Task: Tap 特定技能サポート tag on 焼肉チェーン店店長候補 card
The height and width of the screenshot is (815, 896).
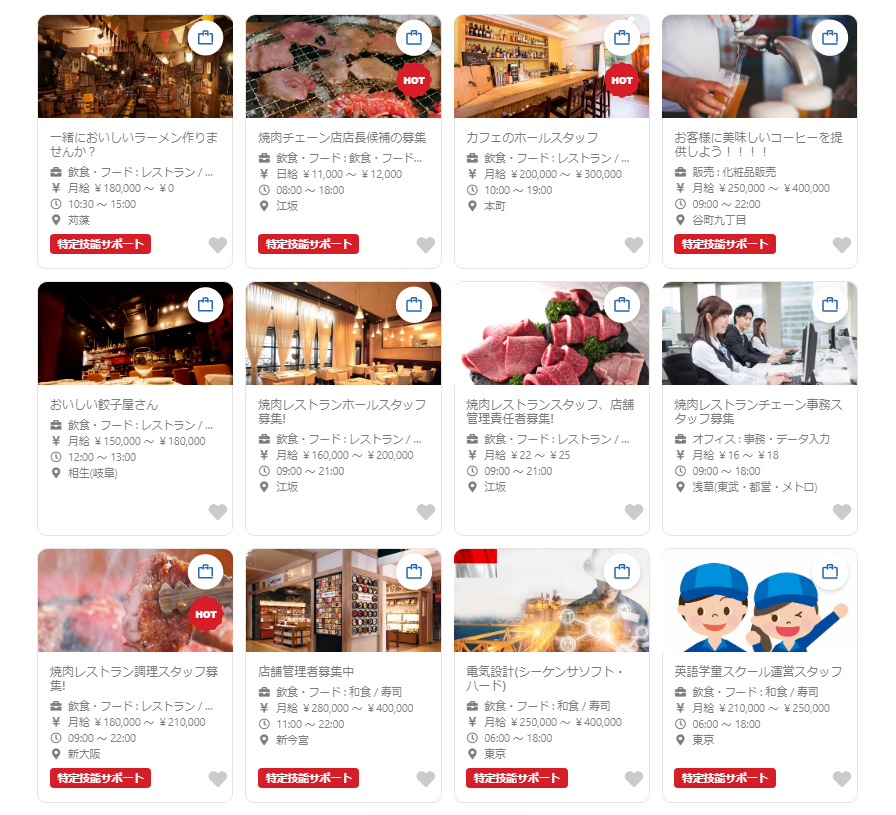Action: pos(308,244)
